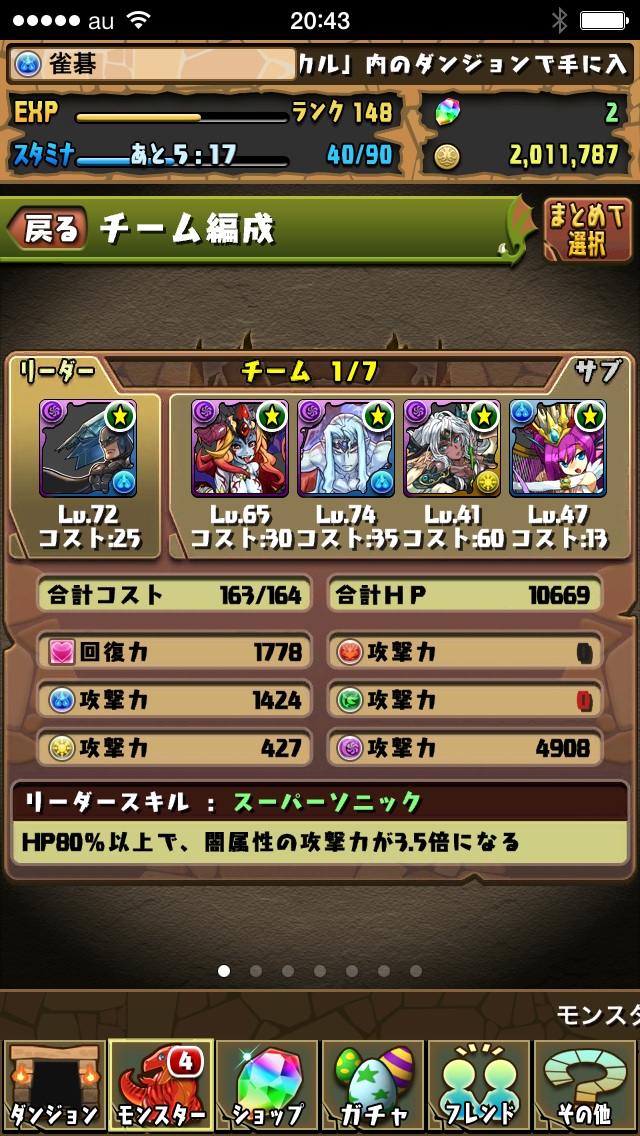Open the ショップ tab
Image resolution: width=640 pixels, height=1136 pixels.
click(266, 1085)
